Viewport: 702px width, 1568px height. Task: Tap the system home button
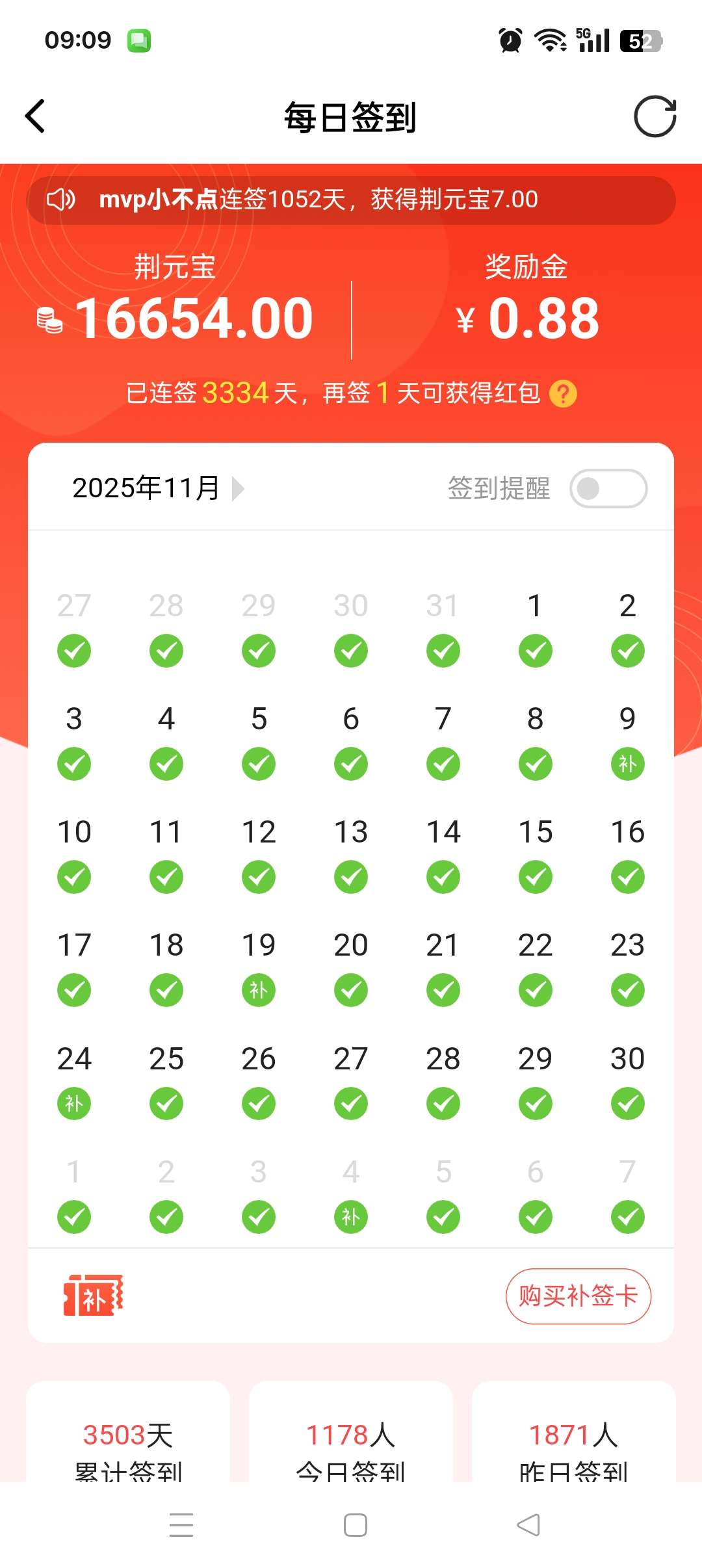pyautogui.click(x=355, y=1525)
